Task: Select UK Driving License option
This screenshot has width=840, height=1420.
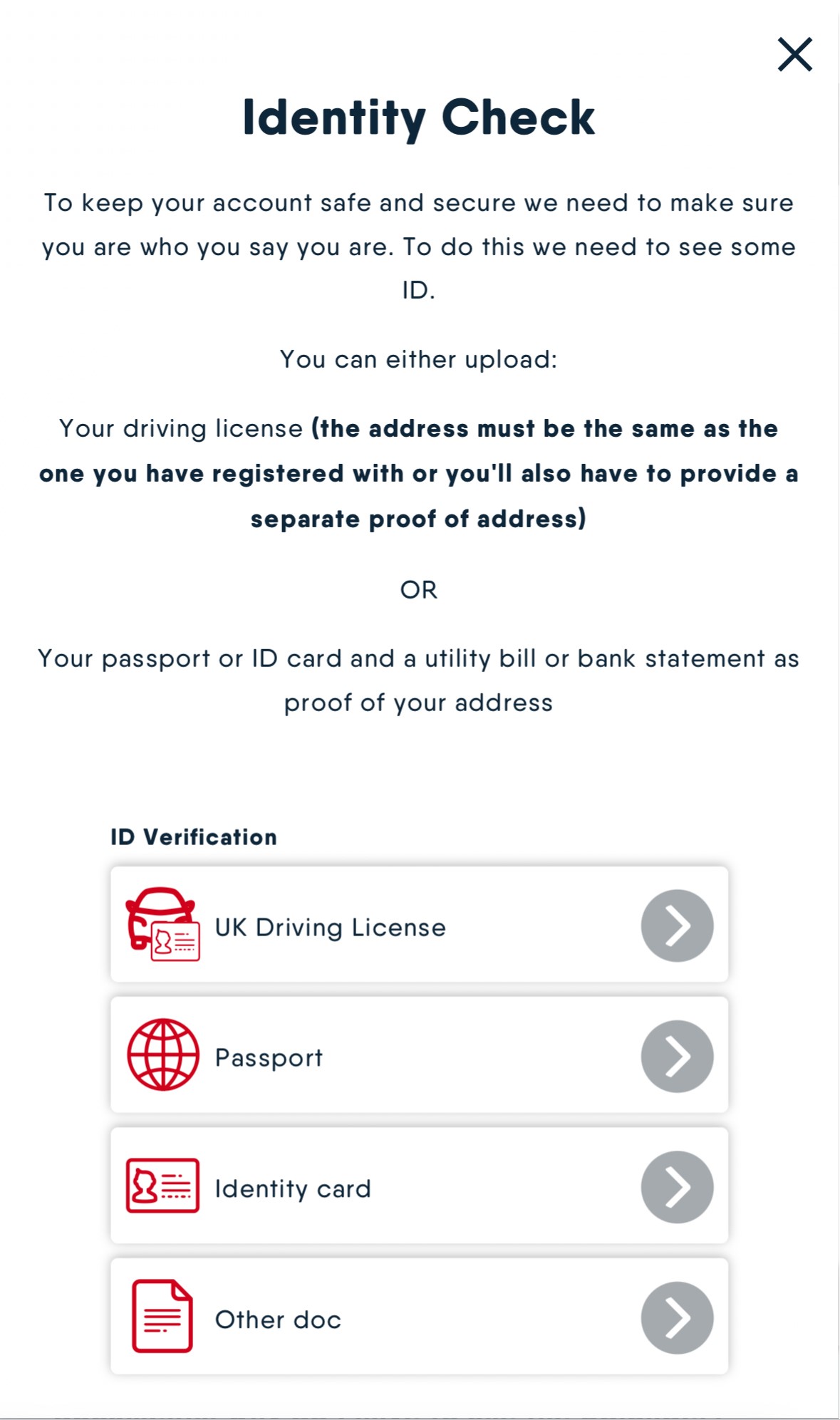Action: point(419,925)
